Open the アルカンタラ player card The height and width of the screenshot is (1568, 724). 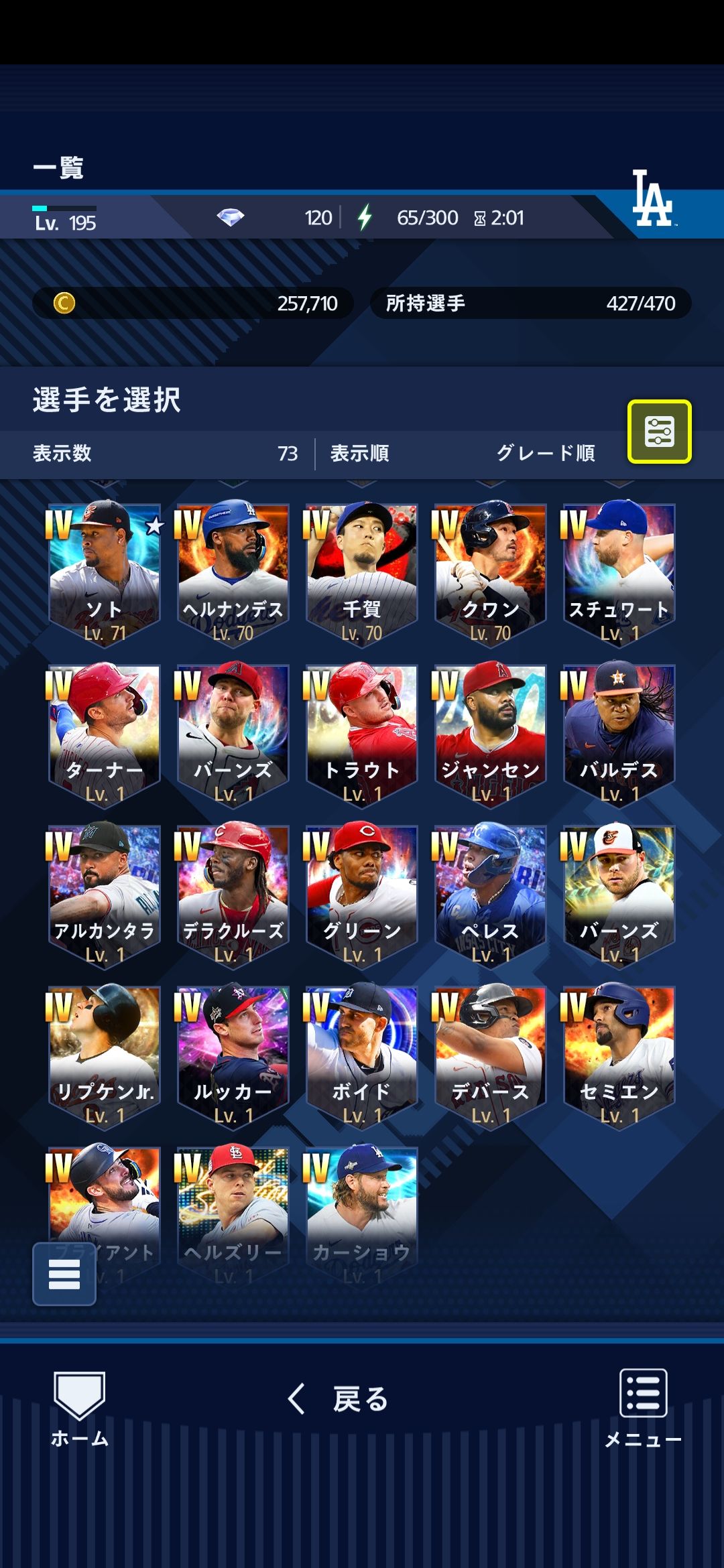(105, 895)
